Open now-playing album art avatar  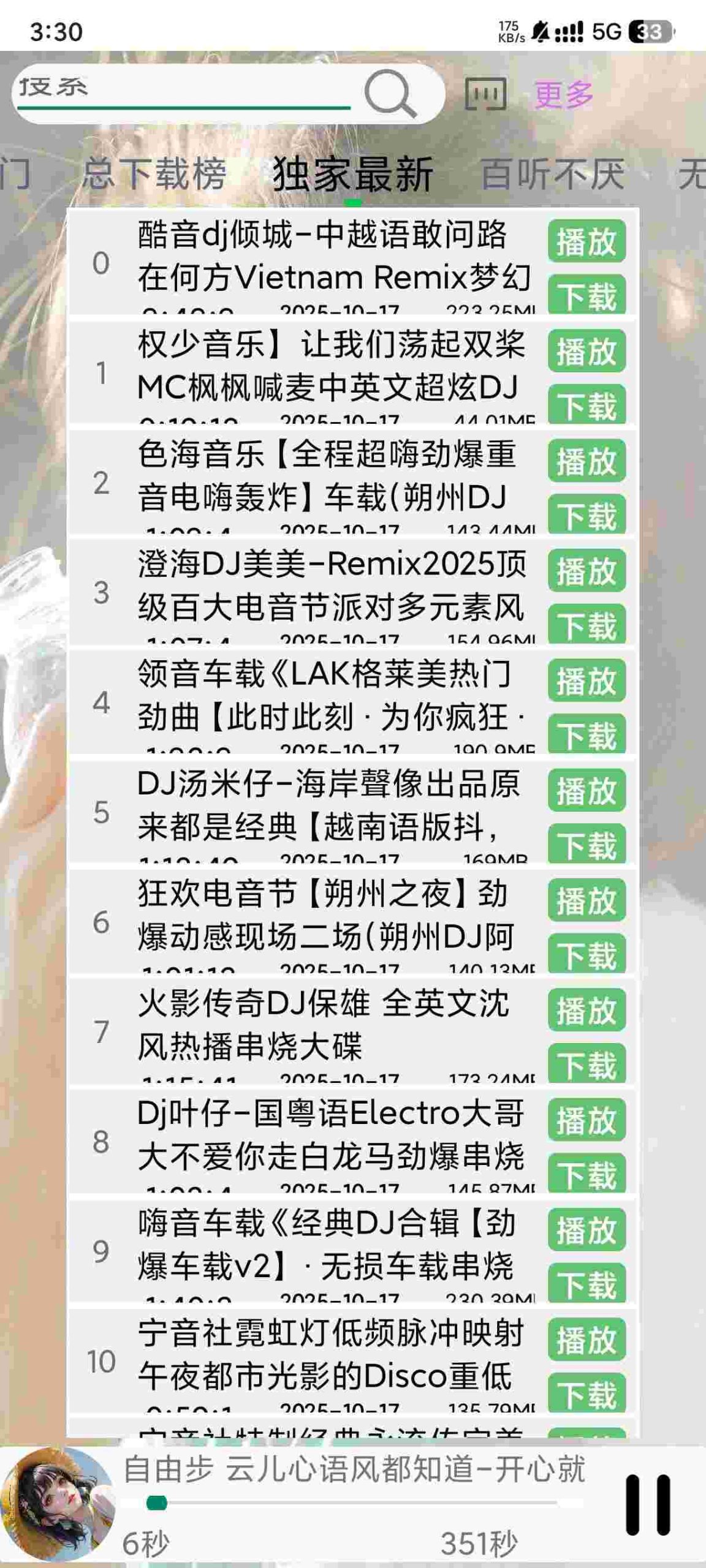[58, 1504]
